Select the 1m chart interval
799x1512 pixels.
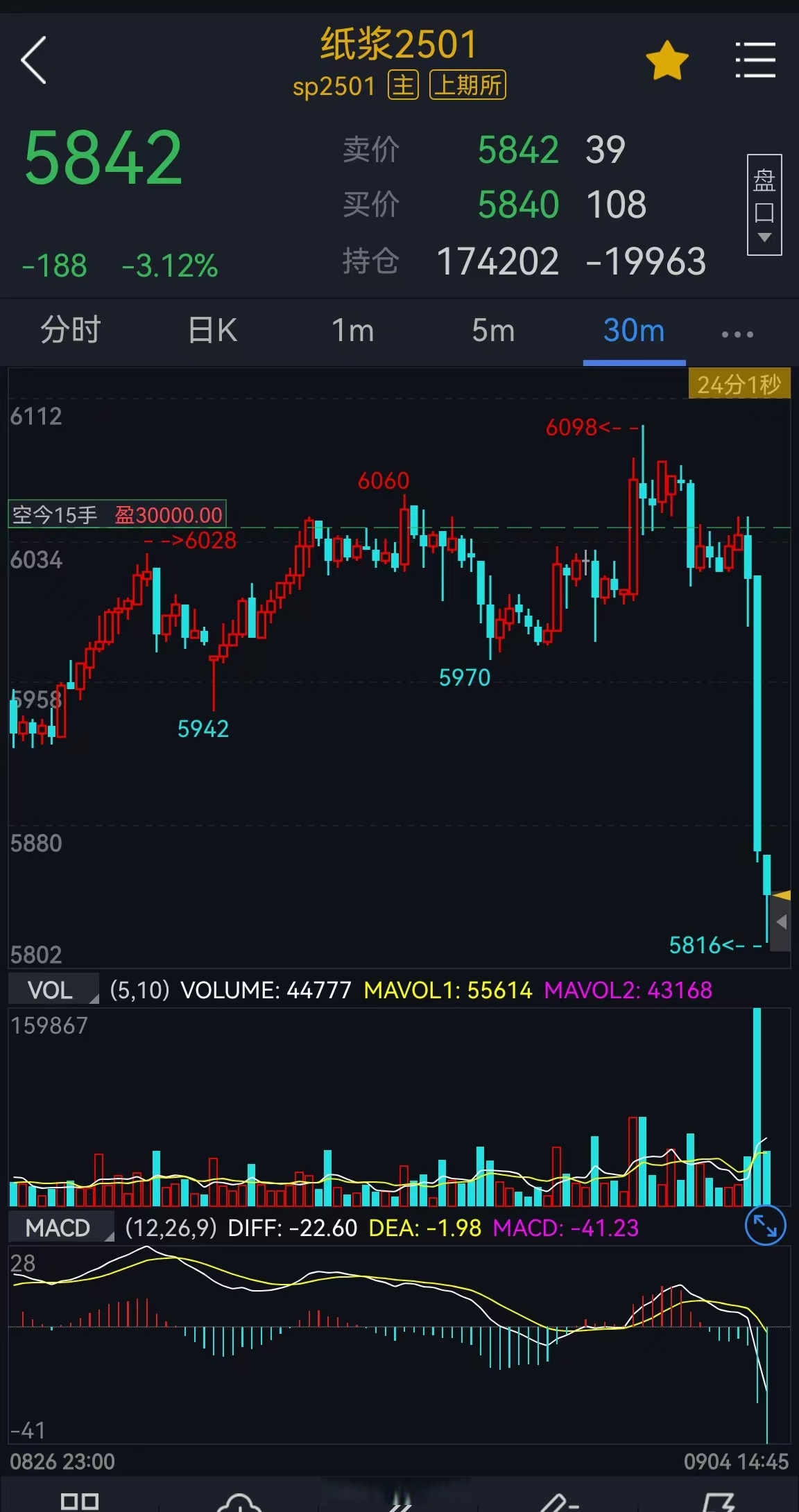point(352,330)
